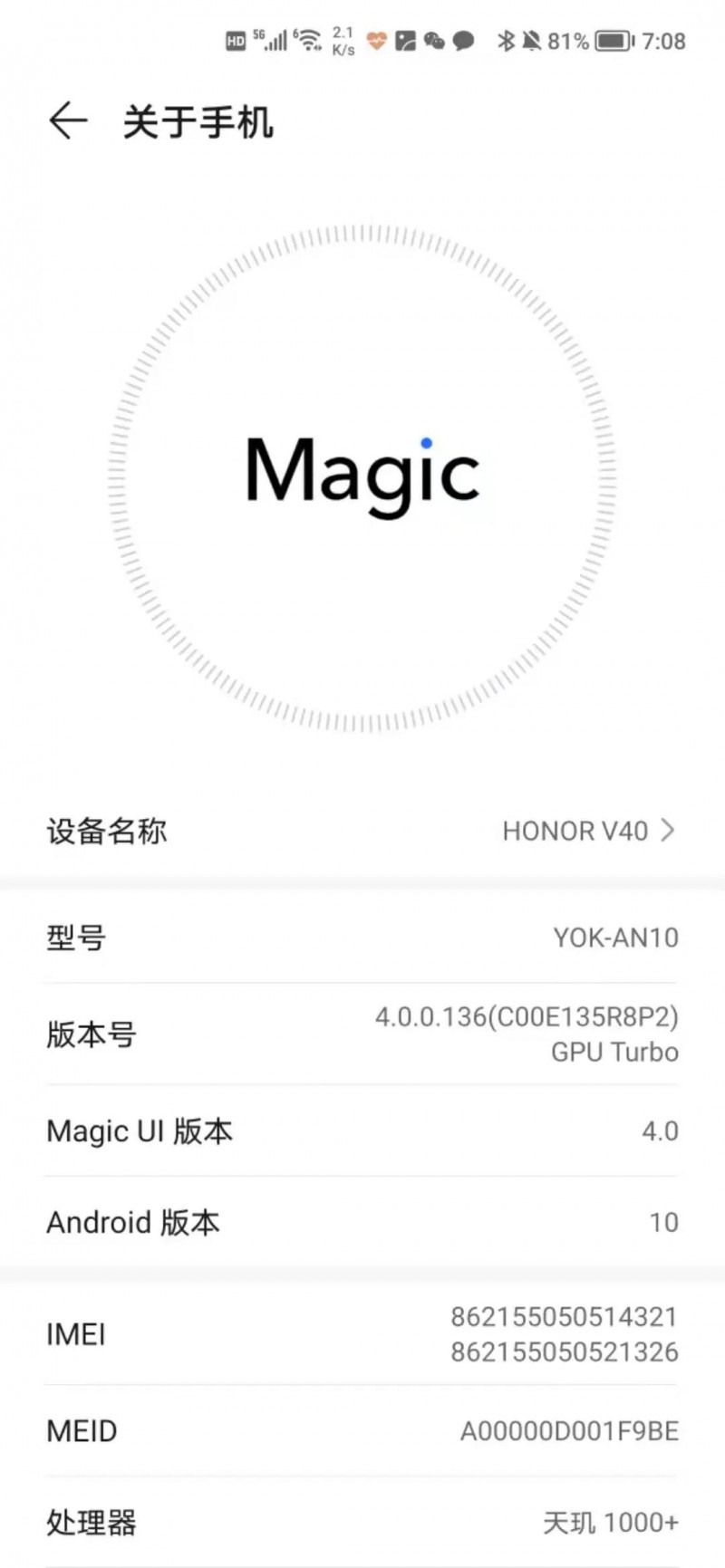Viewport: 725px width, 1568px height.
Task: Tap the back arrow to exit About phone
Action: (68, 120)
